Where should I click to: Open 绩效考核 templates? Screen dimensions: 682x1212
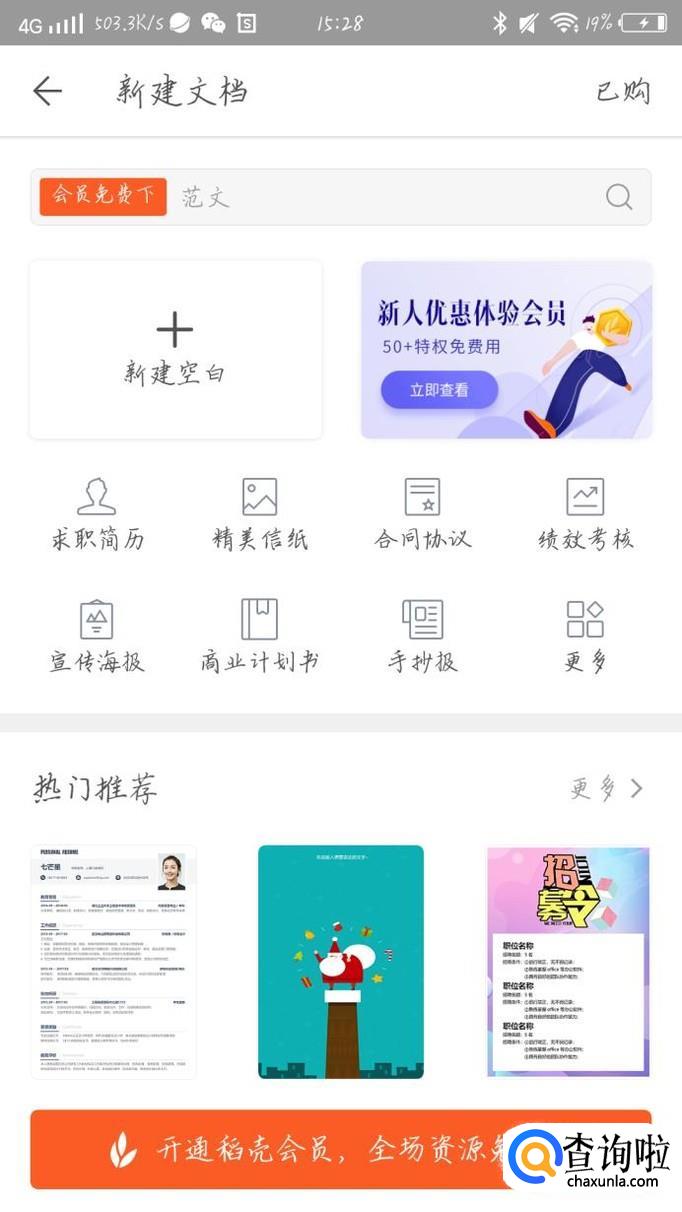[585, 514]
